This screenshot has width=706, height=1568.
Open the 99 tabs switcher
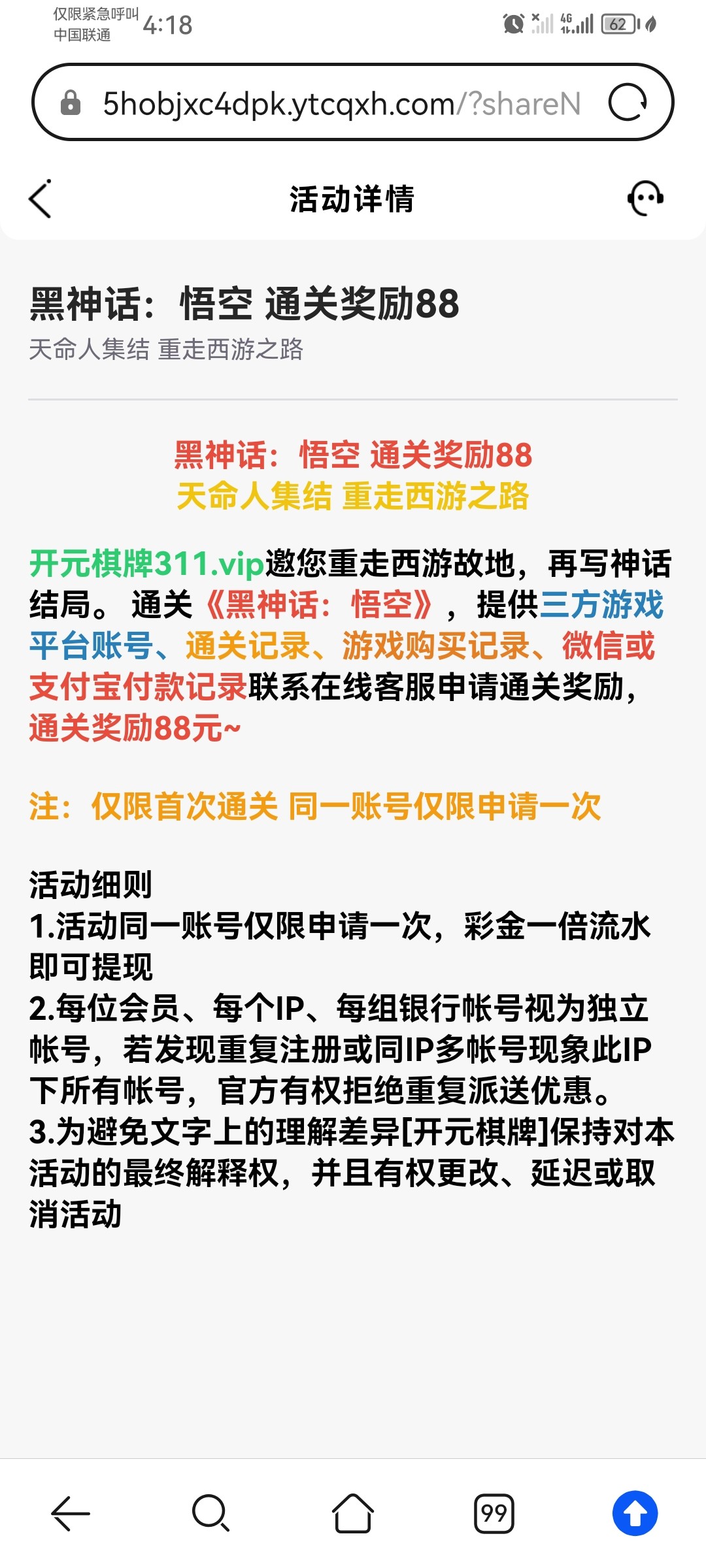494,1513
